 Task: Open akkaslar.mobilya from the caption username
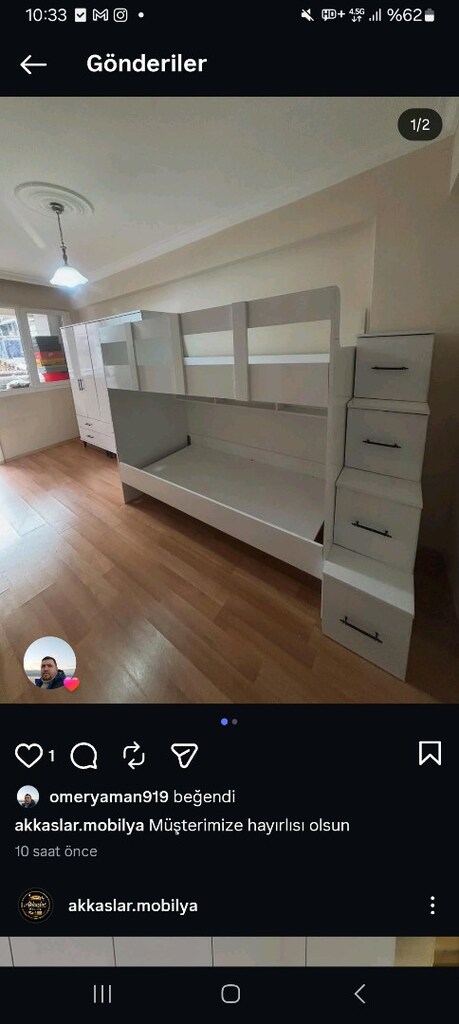click(80, 825)
